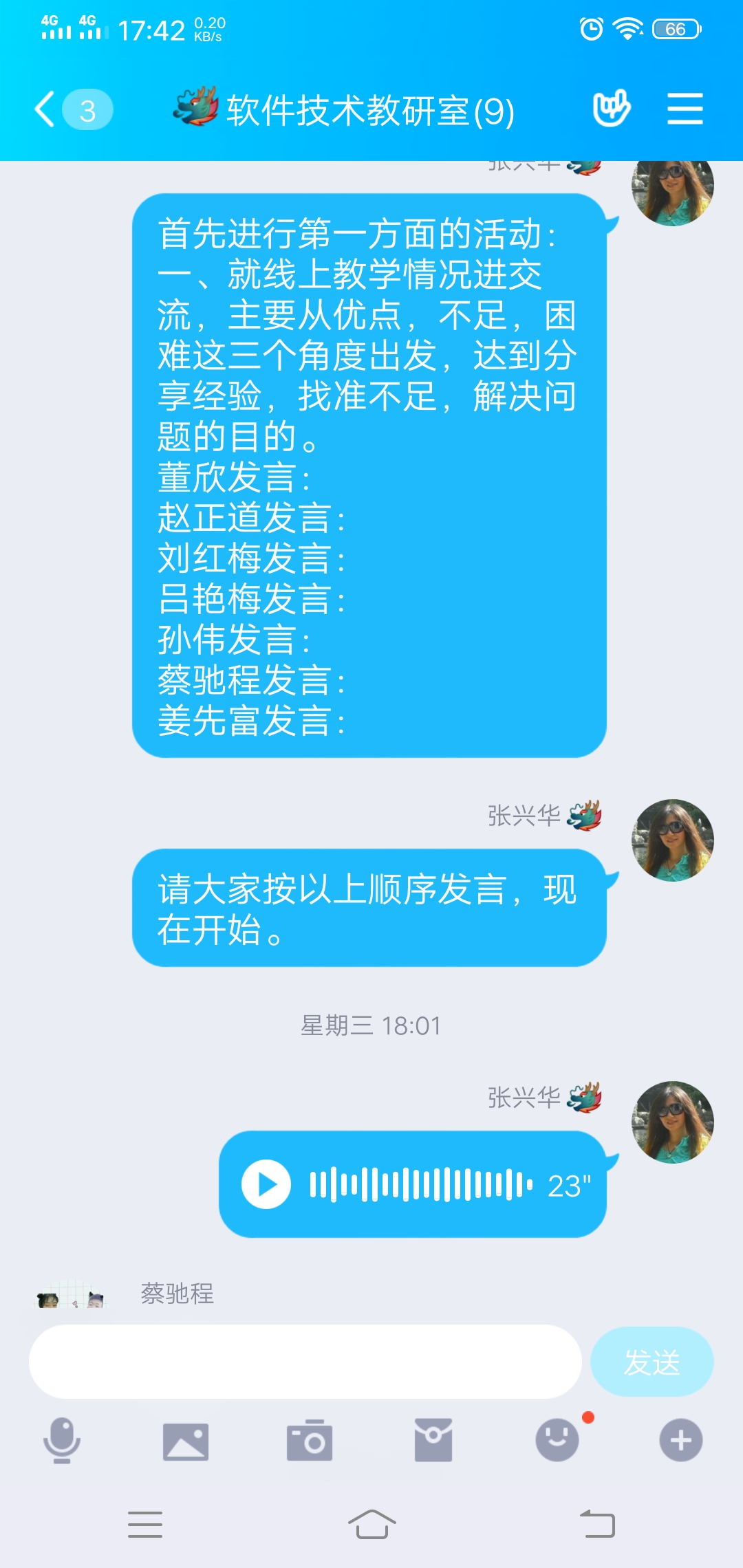Tap the message input field
This screenshot has height=1568, width=743.
pyautogui.click(x=305, y=1362)
